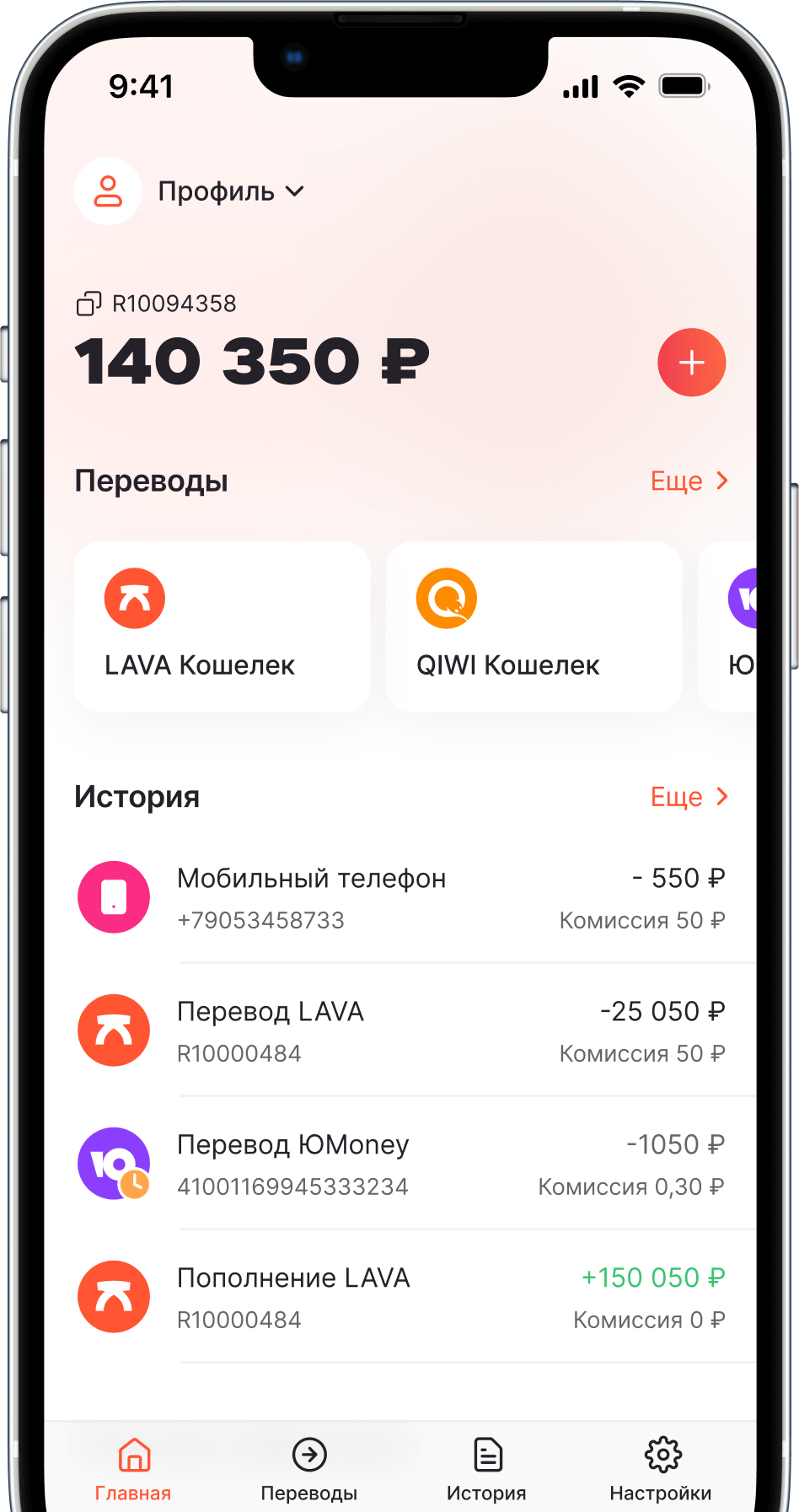This screenshot has width=799, height=1512.
Task: Select QIWI Кошелек transfer card
Action: click(x=534, y=627)
